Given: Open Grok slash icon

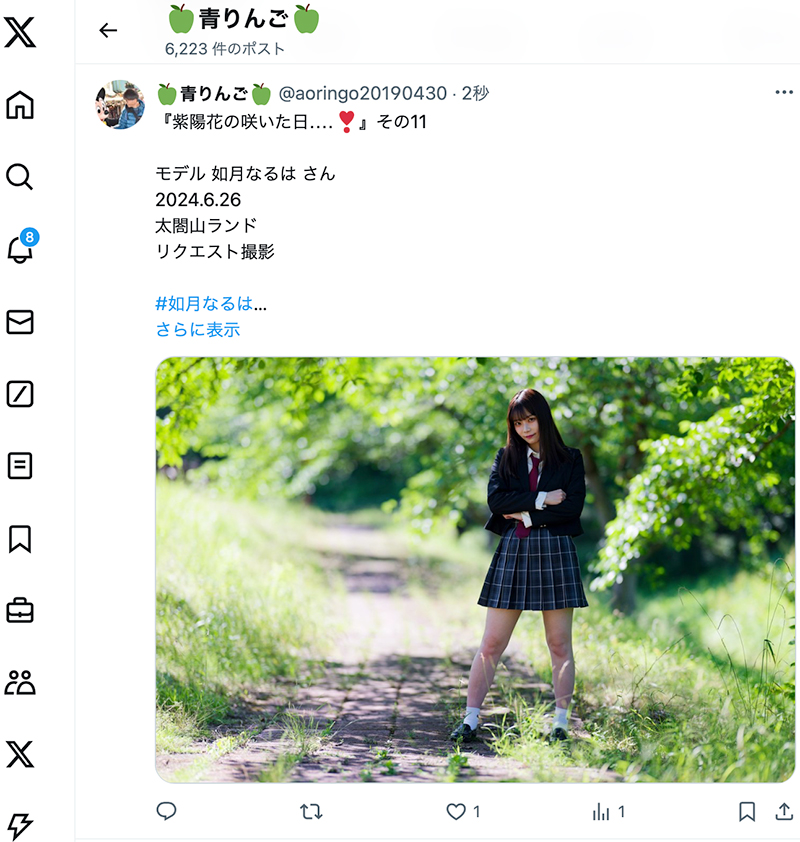Looking at the screenshot, I should click(20, 394).
